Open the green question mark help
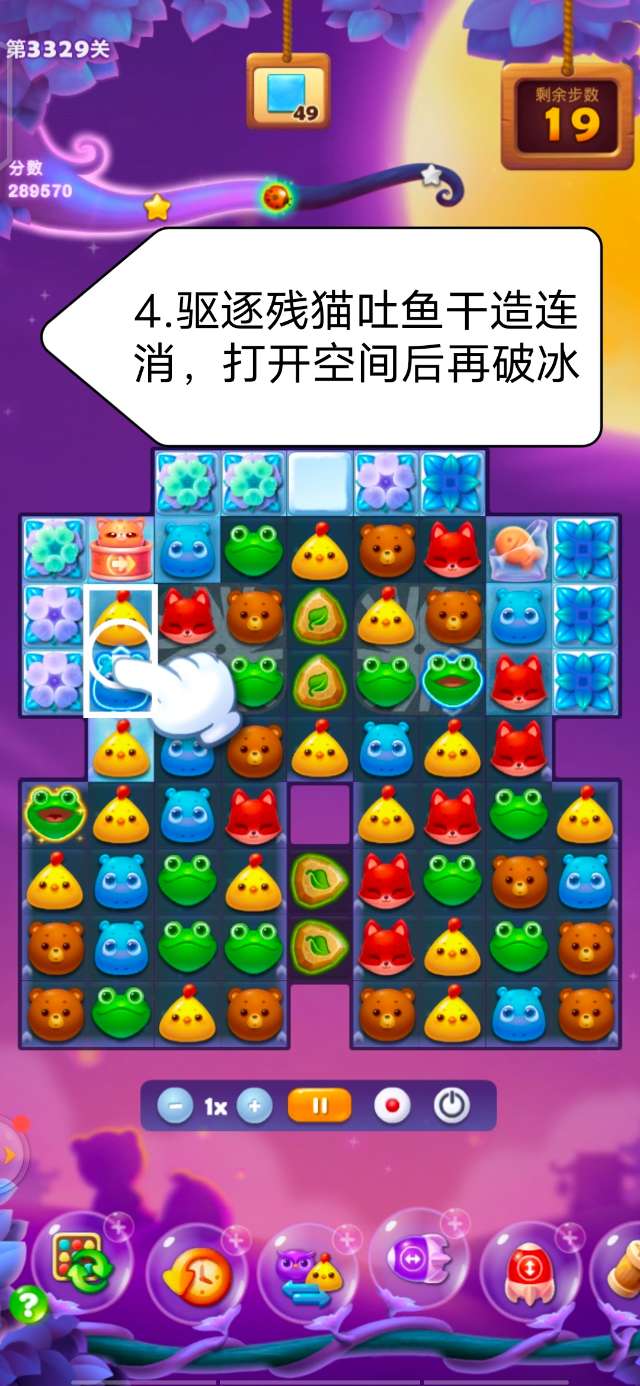This screenshot has width=640, height=1386. [27, 1305]
